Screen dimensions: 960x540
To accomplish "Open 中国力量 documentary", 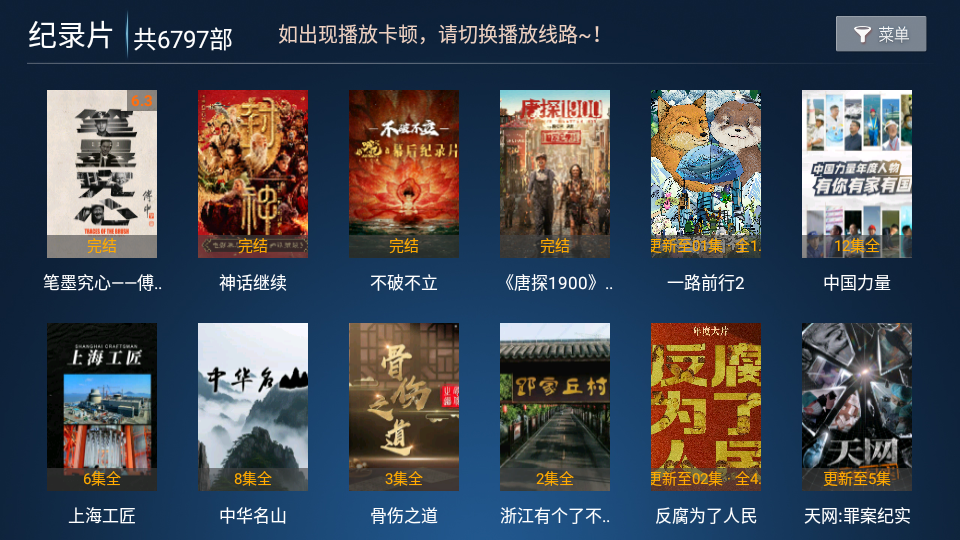I will tap(857, 175).
